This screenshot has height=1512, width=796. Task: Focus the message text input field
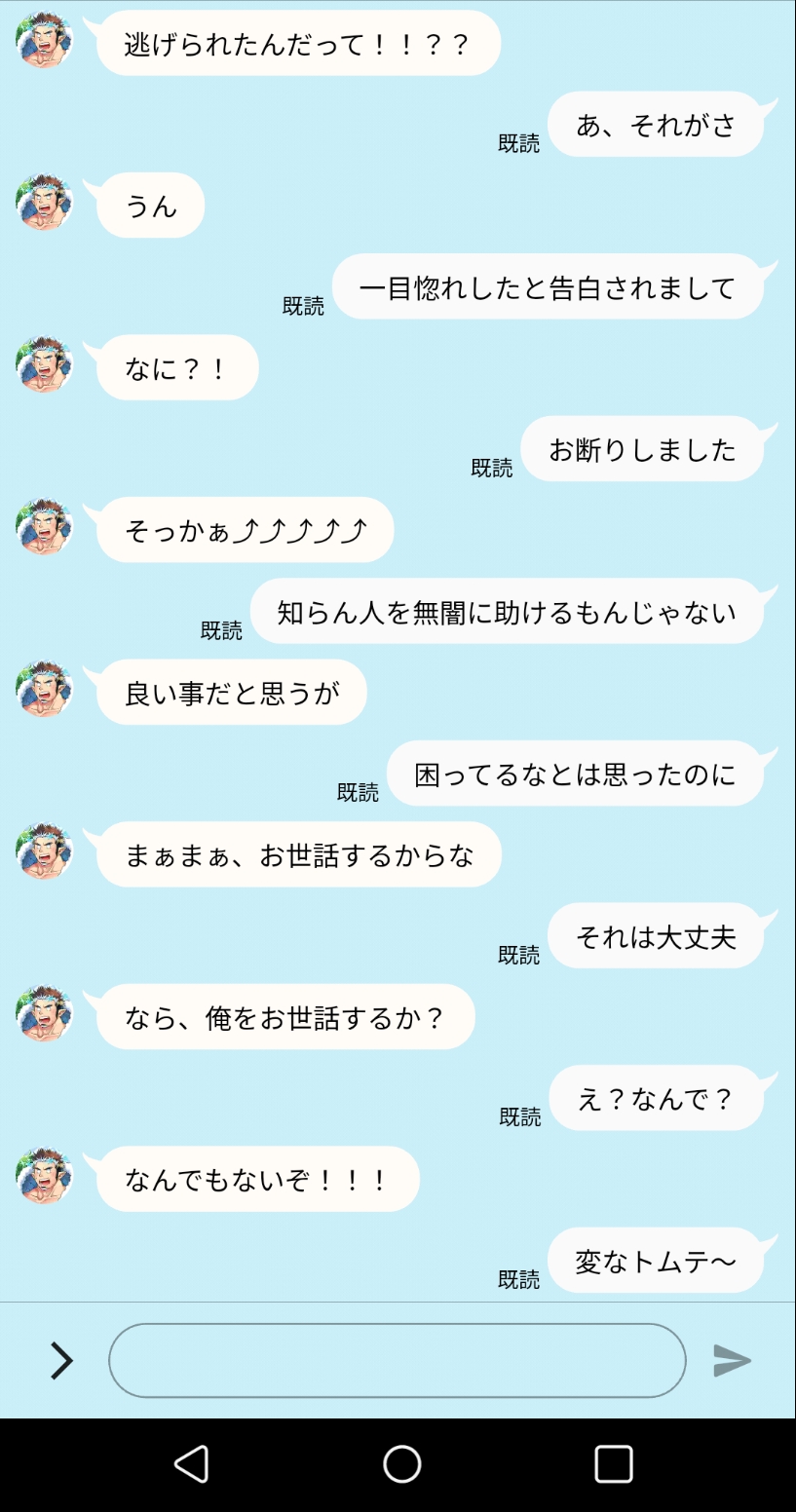(397, 1360)
